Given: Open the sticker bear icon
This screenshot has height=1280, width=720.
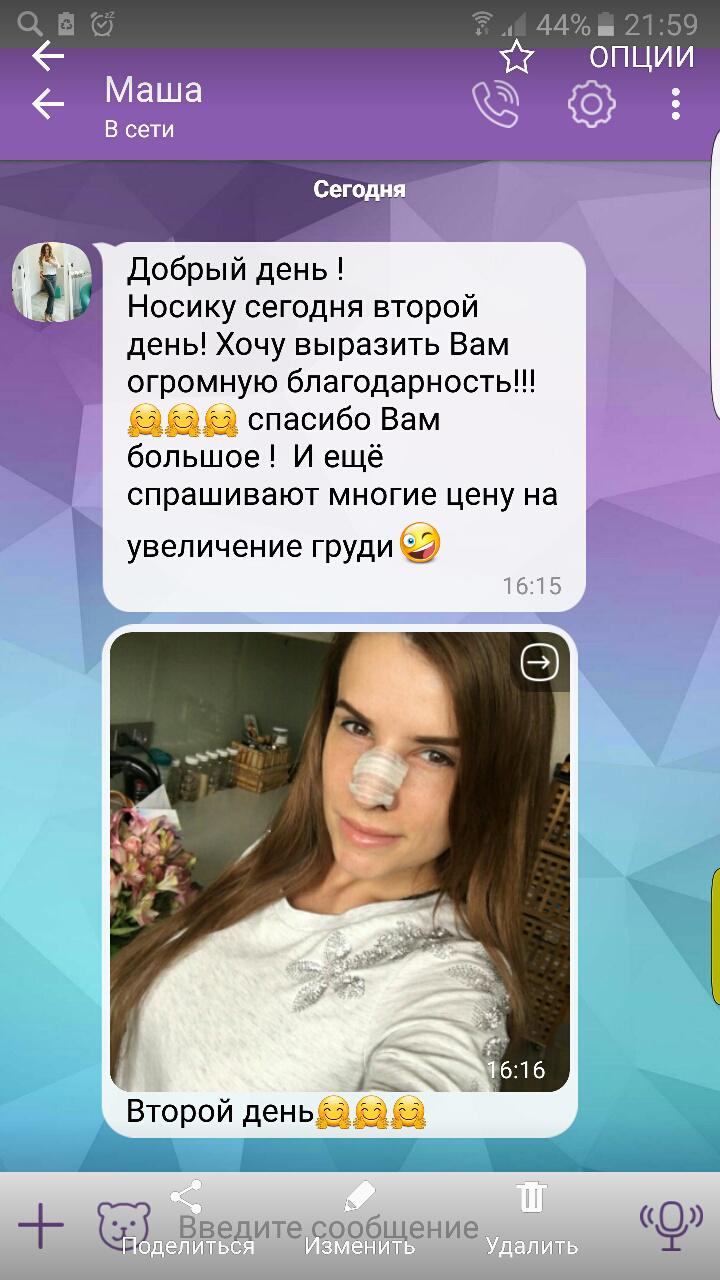Looking at the screenshot, I should coord(124,1225).
